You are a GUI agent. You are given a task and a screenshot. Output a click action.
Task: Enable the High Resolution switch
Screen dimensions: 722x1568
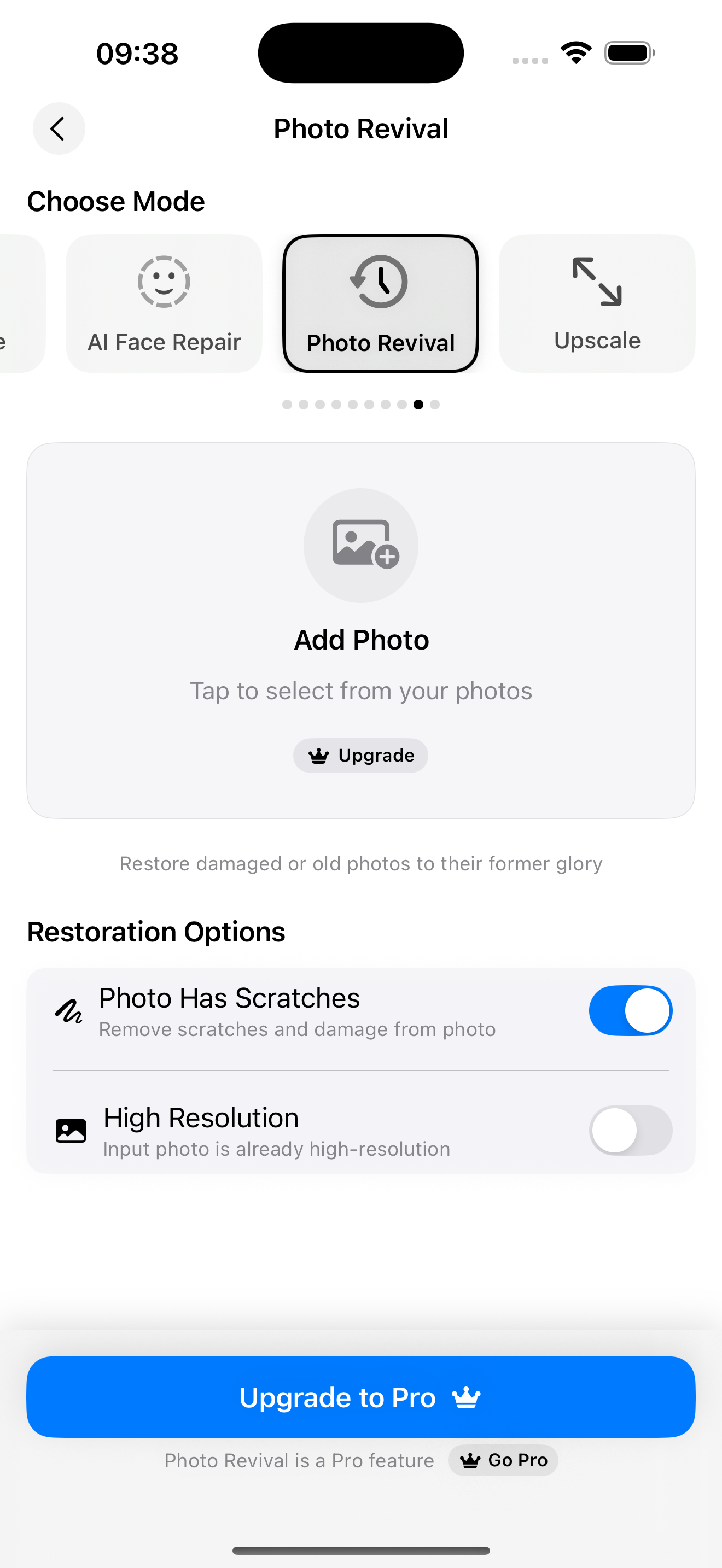pyautogui.click(x=630, y=1130)
